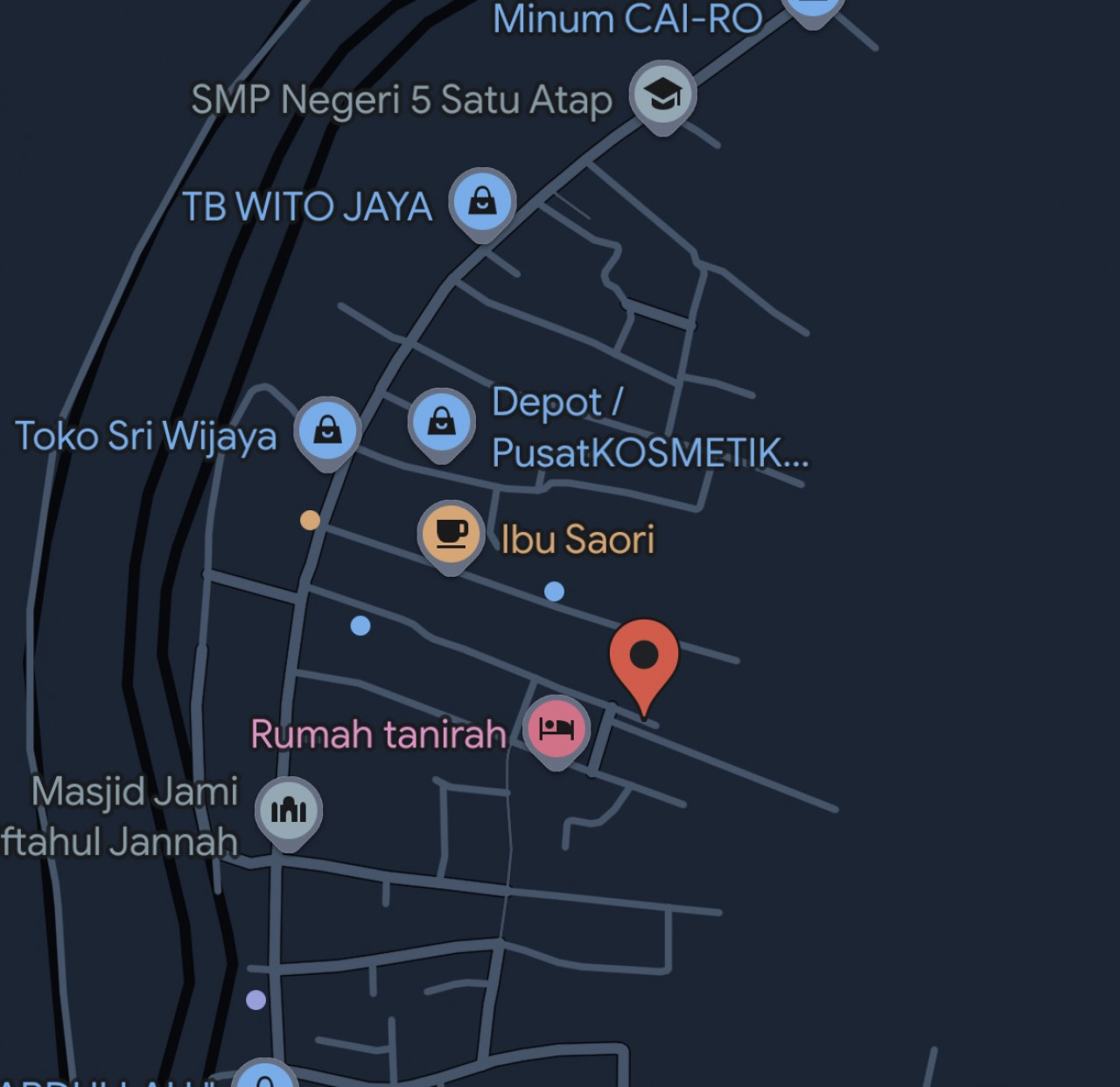The image size is (1120, 1087).
Task: Open the Rumah tanirah lodging pin
Action: [x=556, y=728]
